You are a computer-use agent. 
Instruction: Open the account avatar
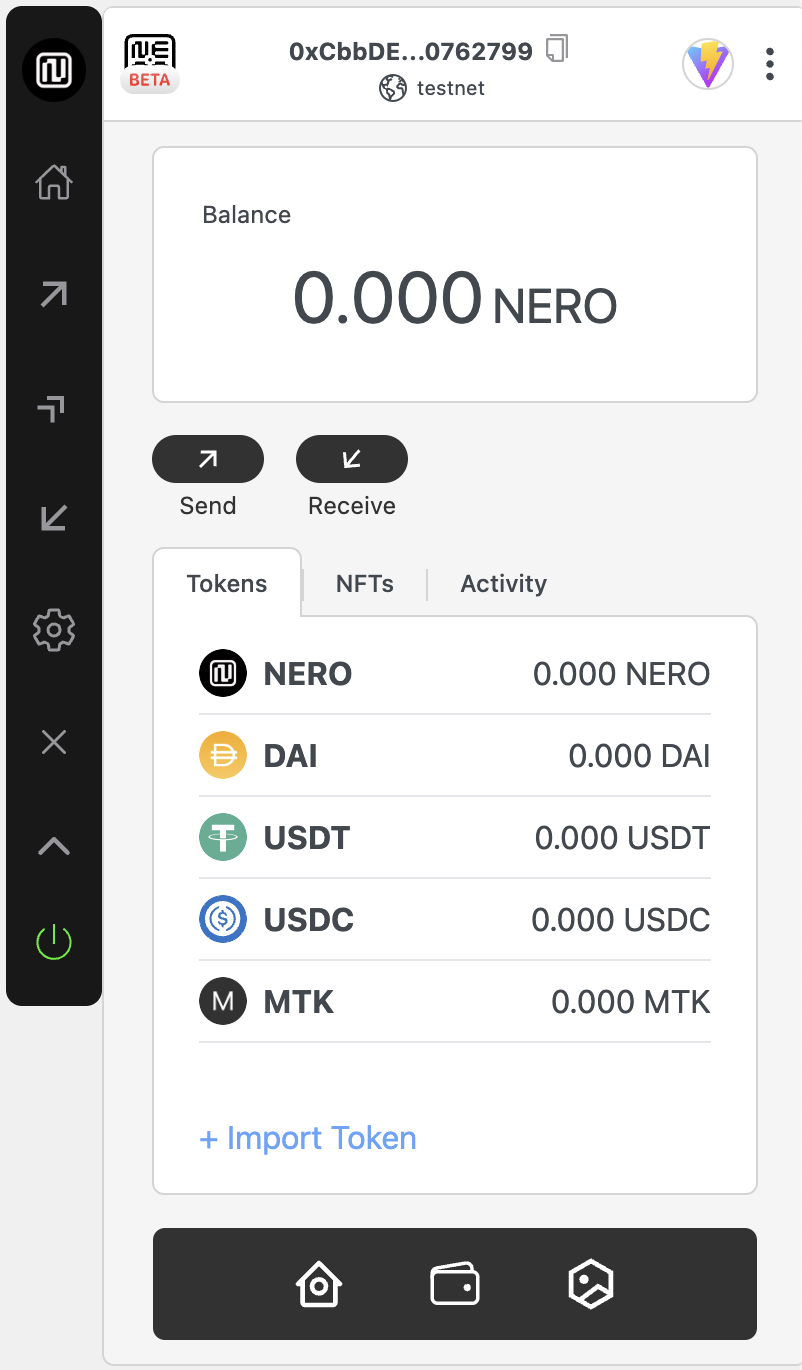[x=708, y=65]
